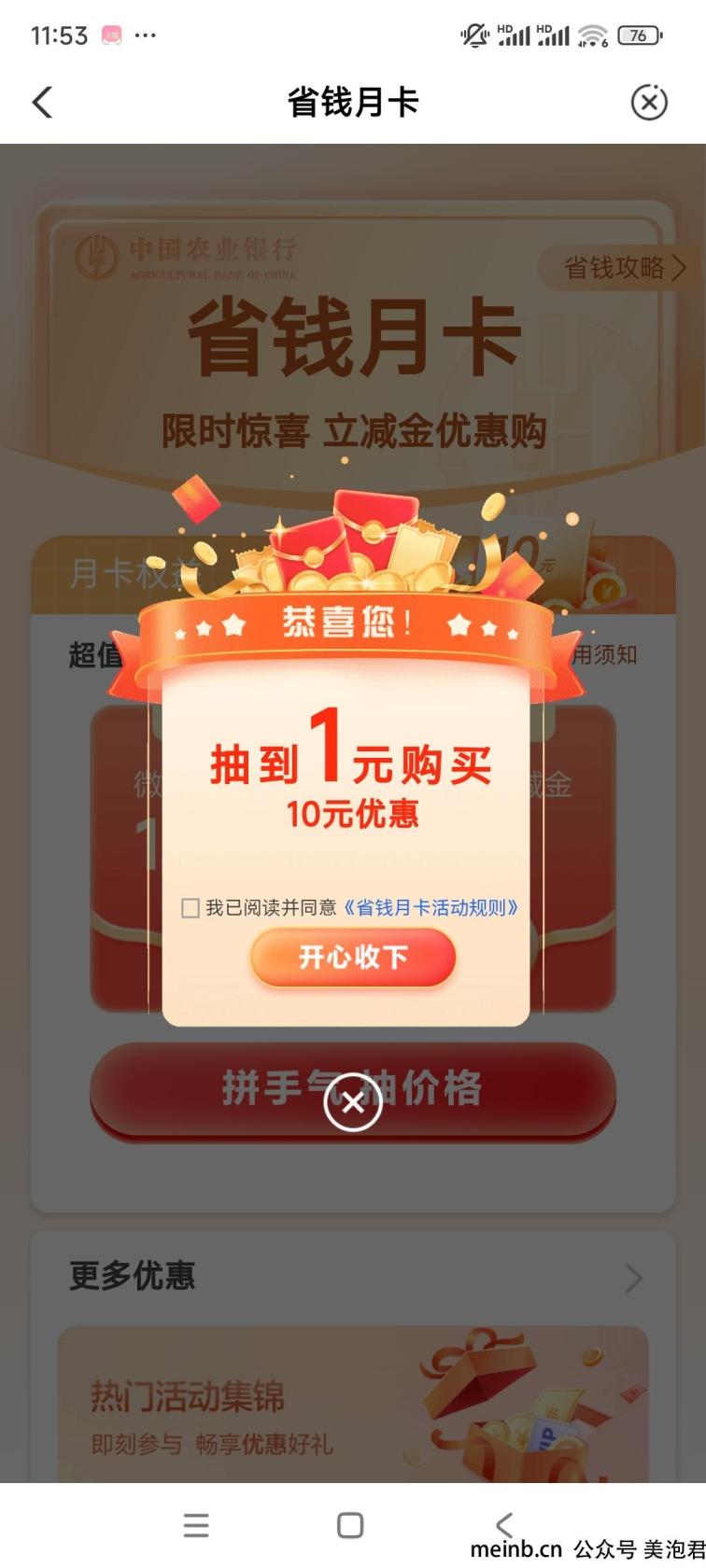Tap the system home button
The image size is (706, 1568).
coord(350,1525)
